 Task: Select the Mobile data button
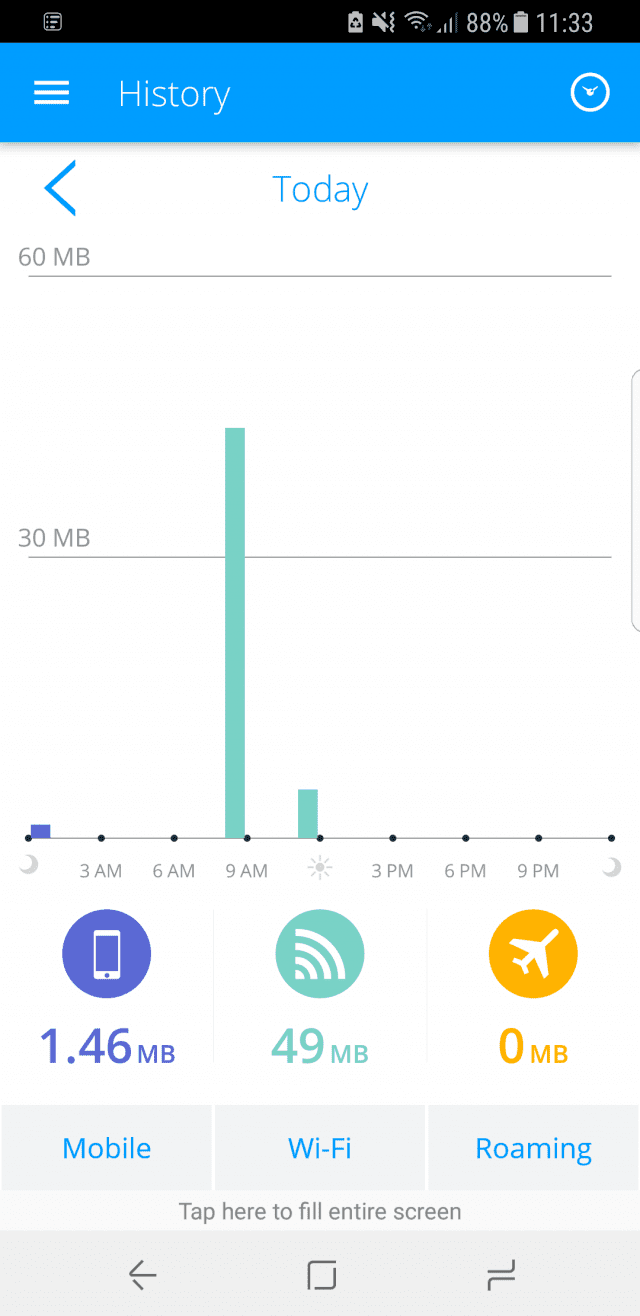(x=107, y=1148)
